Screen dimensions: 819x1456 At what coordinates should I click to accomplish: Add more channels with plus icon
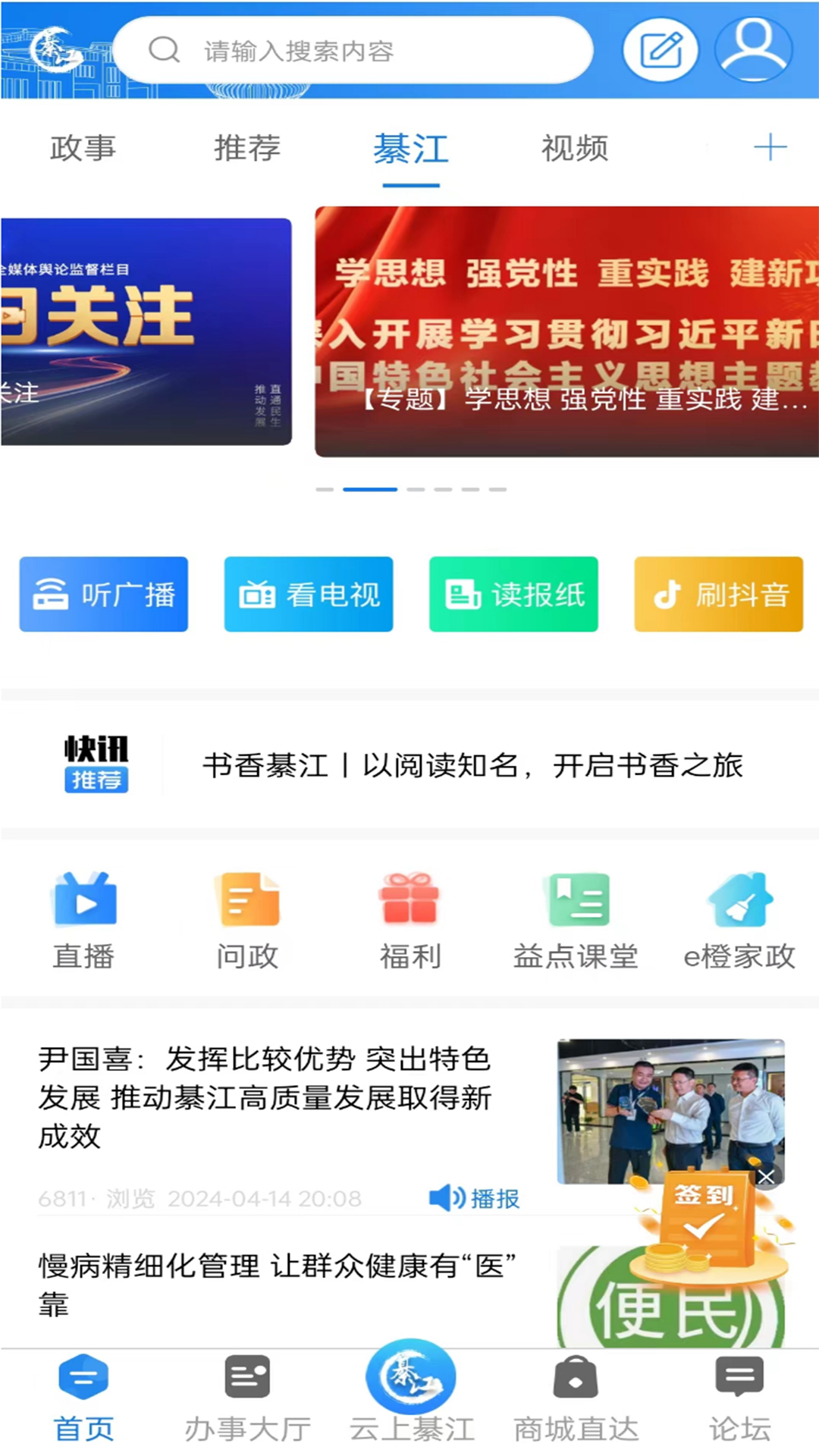[x=770, y=147]
